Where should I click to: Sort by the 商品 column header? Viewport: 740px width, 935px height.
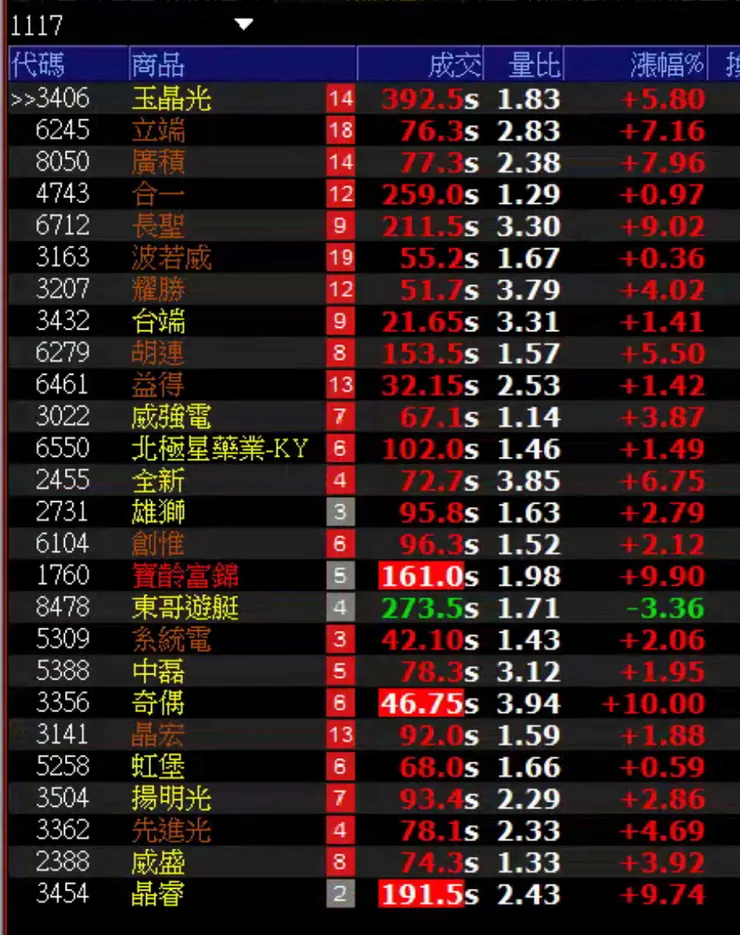click(158, 66)
